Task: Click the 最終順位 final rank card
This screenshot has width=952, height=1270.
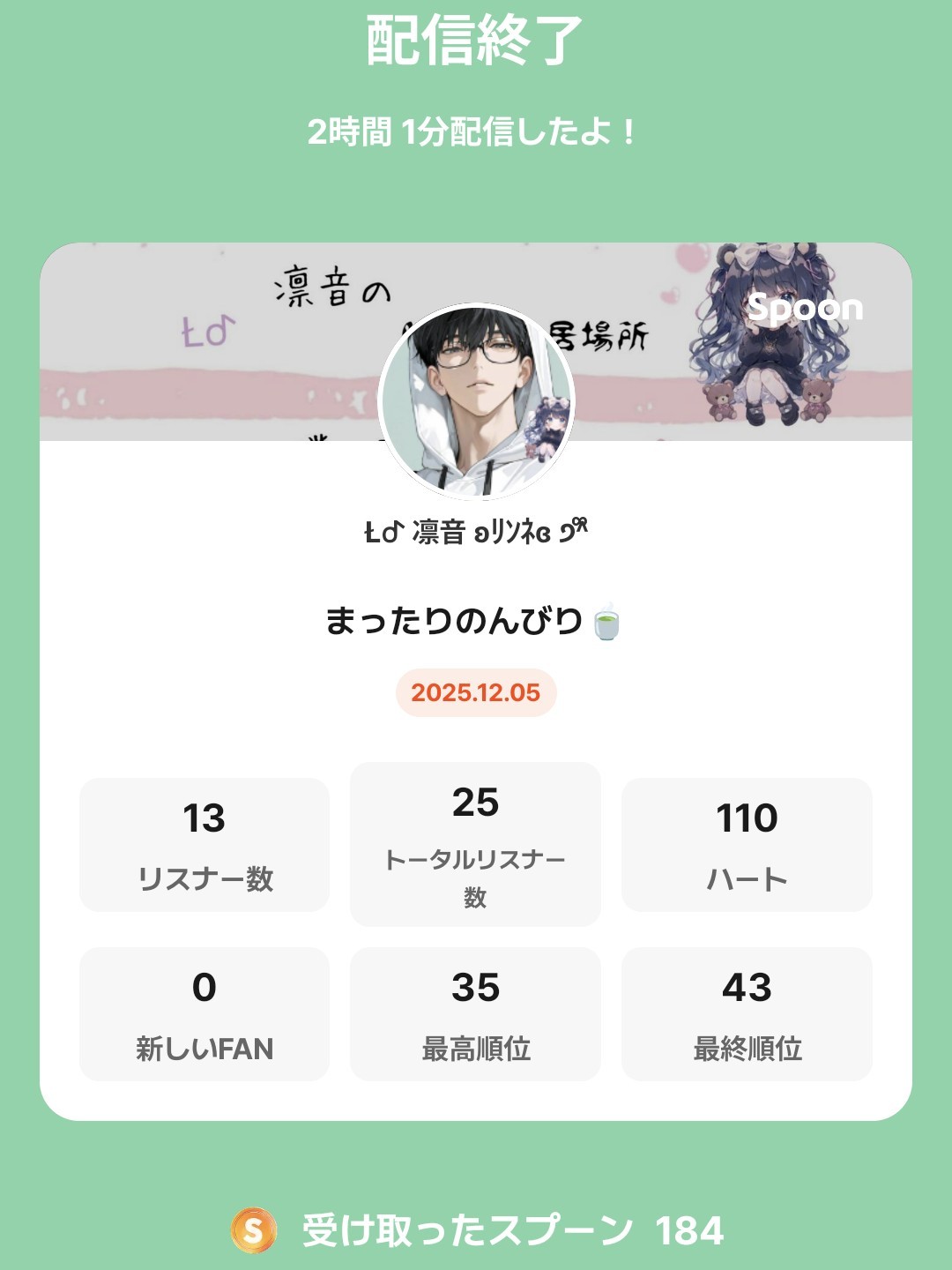Action: point(747,1014)
